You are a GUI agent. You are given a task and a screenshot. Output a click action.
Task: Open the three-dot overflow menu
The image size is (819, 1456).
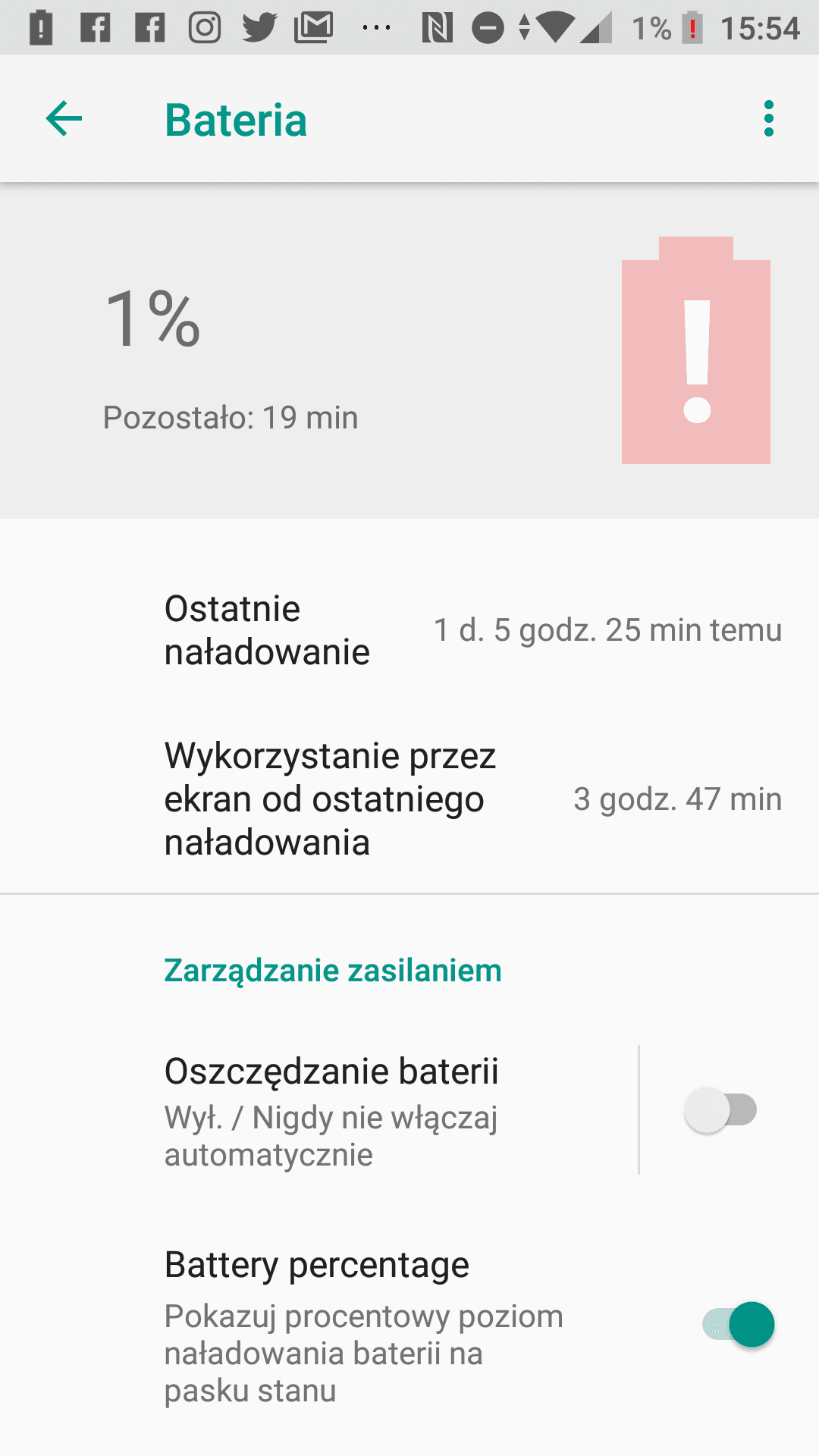point(769,119)
